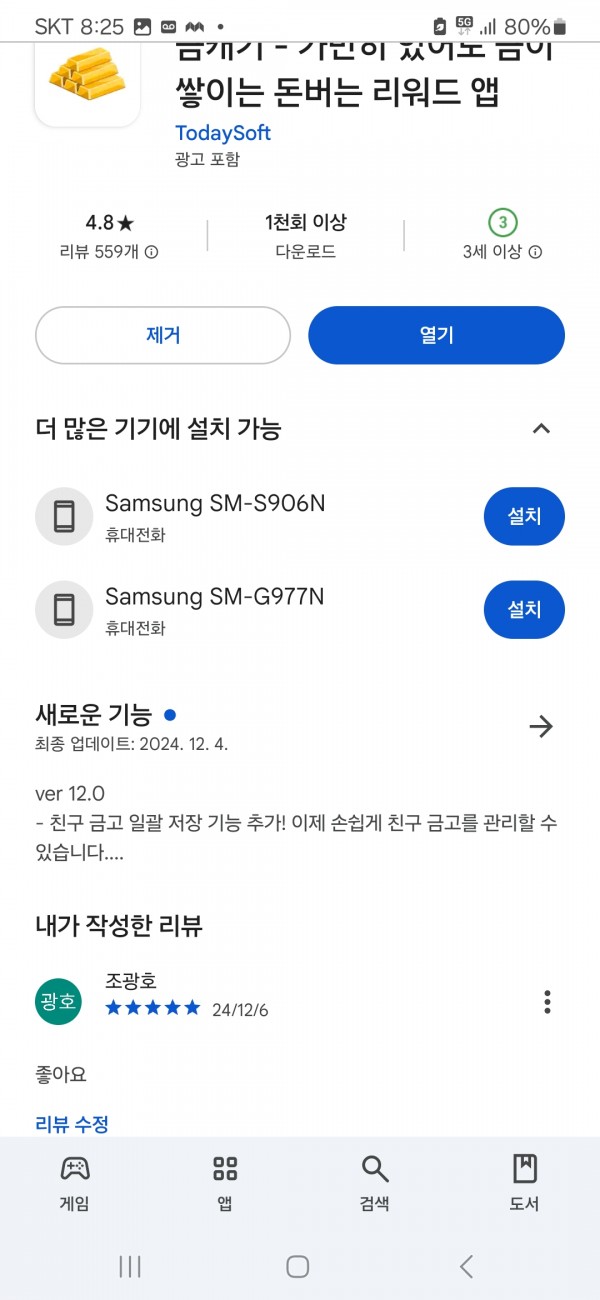Open overflow menu on my review
Image resolution: width=600 pixels, height=1300 pixels.
tap(547, 1001)
